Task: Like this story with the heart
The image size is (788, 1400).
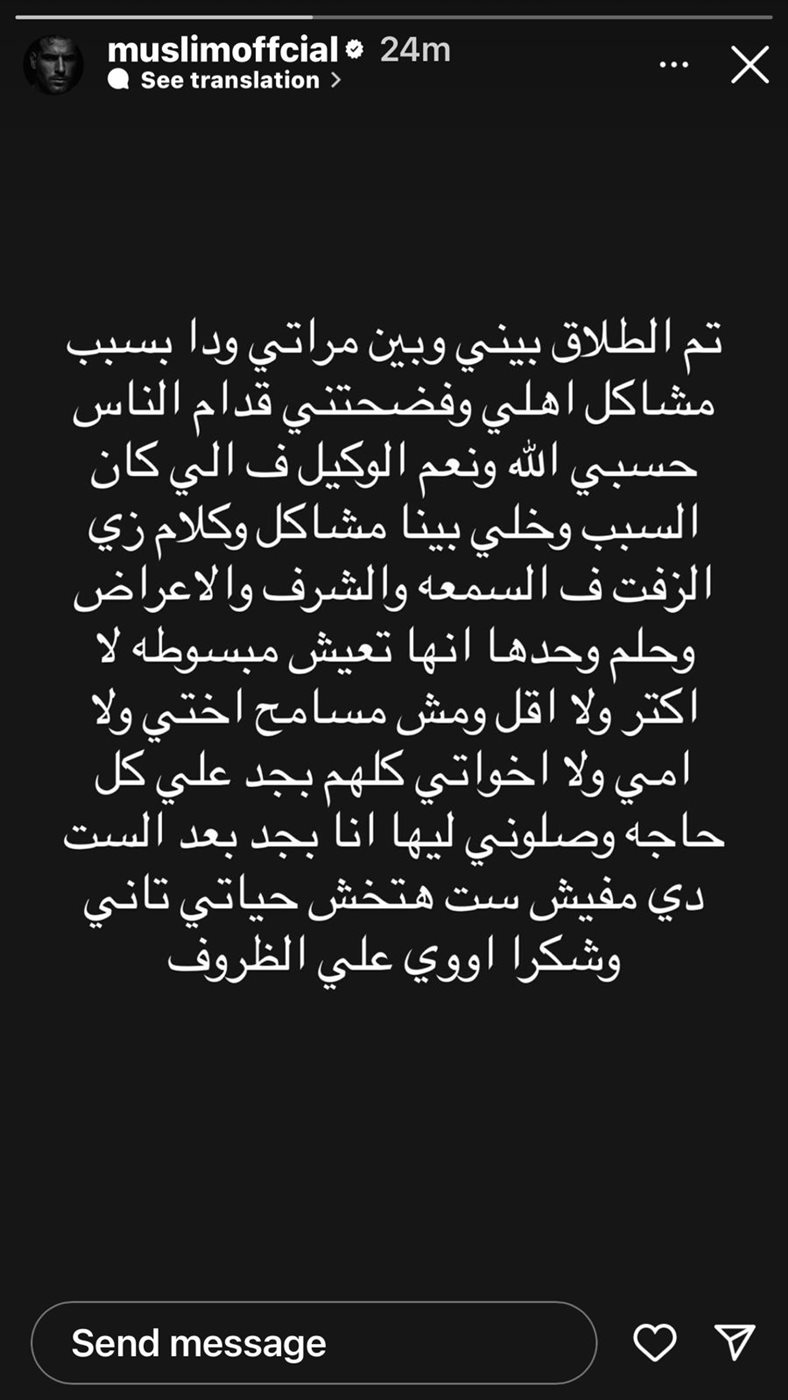Action: (x=656, y=1342)
